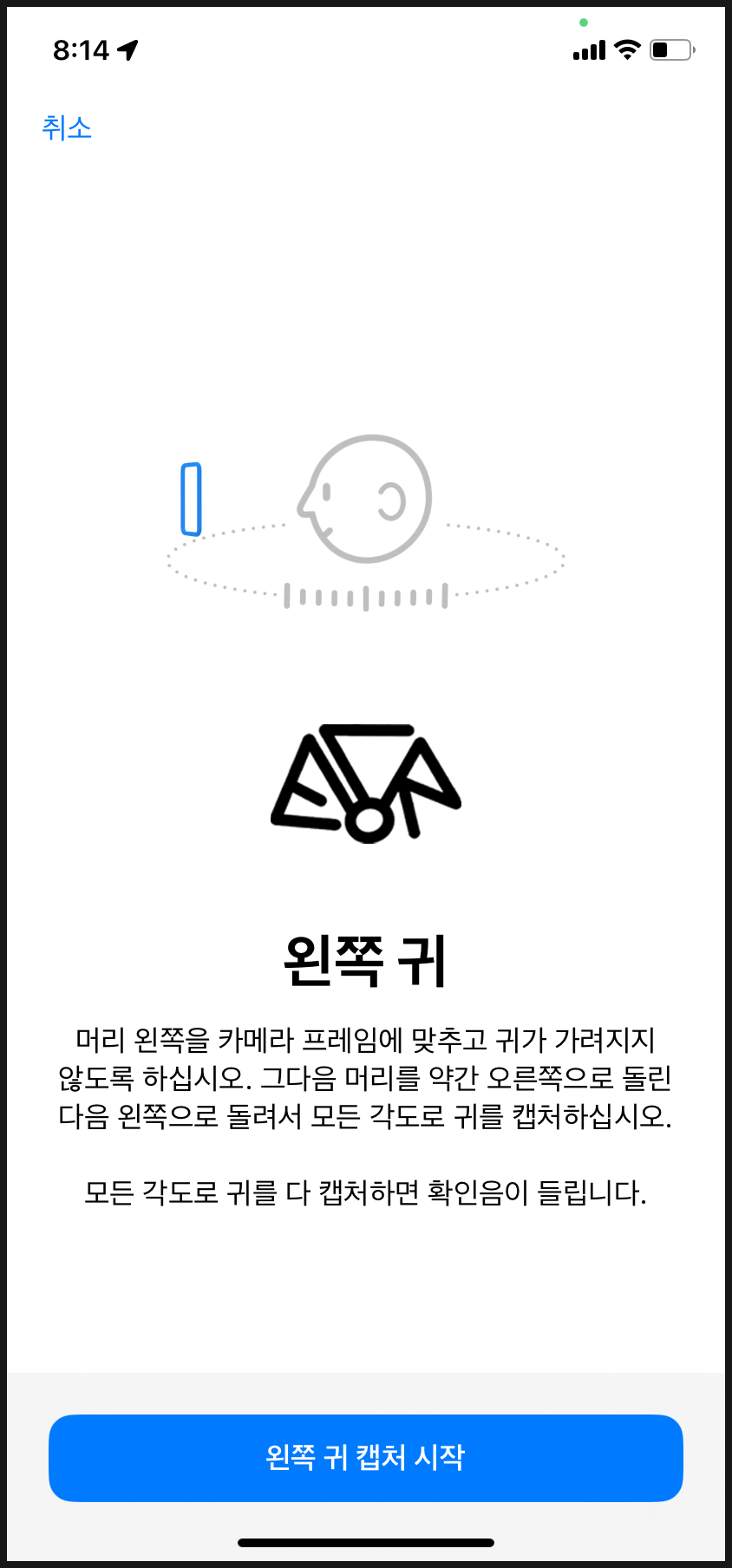
Task: Start capture with 왼쪽 귀 캡처 시작
Action: click(x=365, y=1457)
